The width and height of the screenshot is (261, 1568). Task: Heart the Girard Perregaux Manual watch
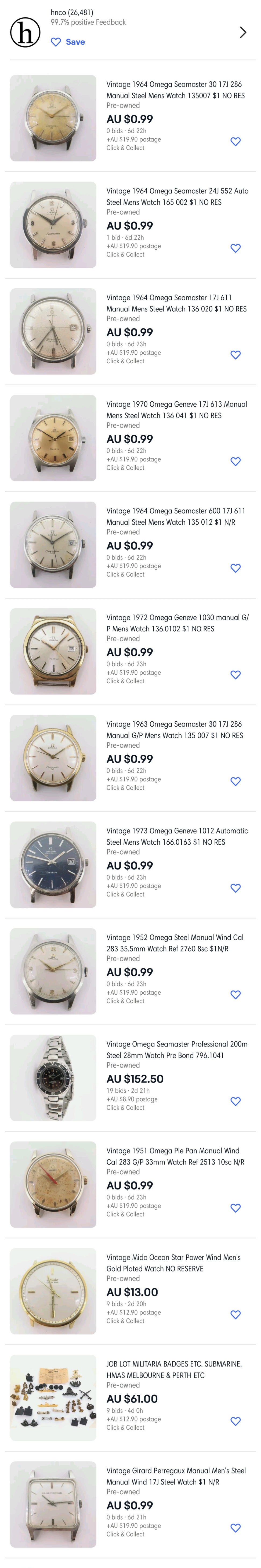click(235, 1528)
